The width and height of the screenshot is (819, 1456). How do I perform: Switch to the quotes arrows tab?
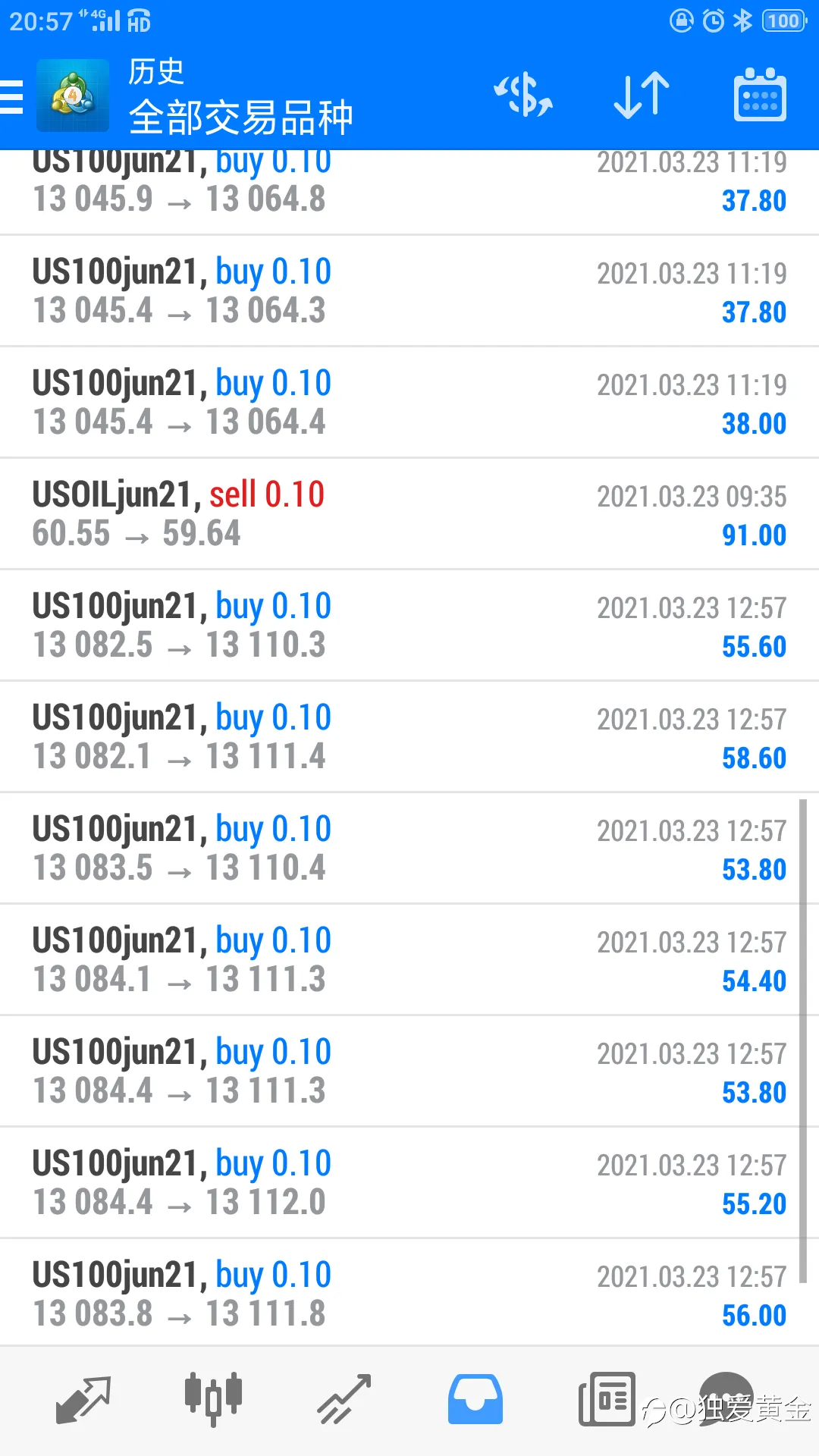pos(83,1400)
